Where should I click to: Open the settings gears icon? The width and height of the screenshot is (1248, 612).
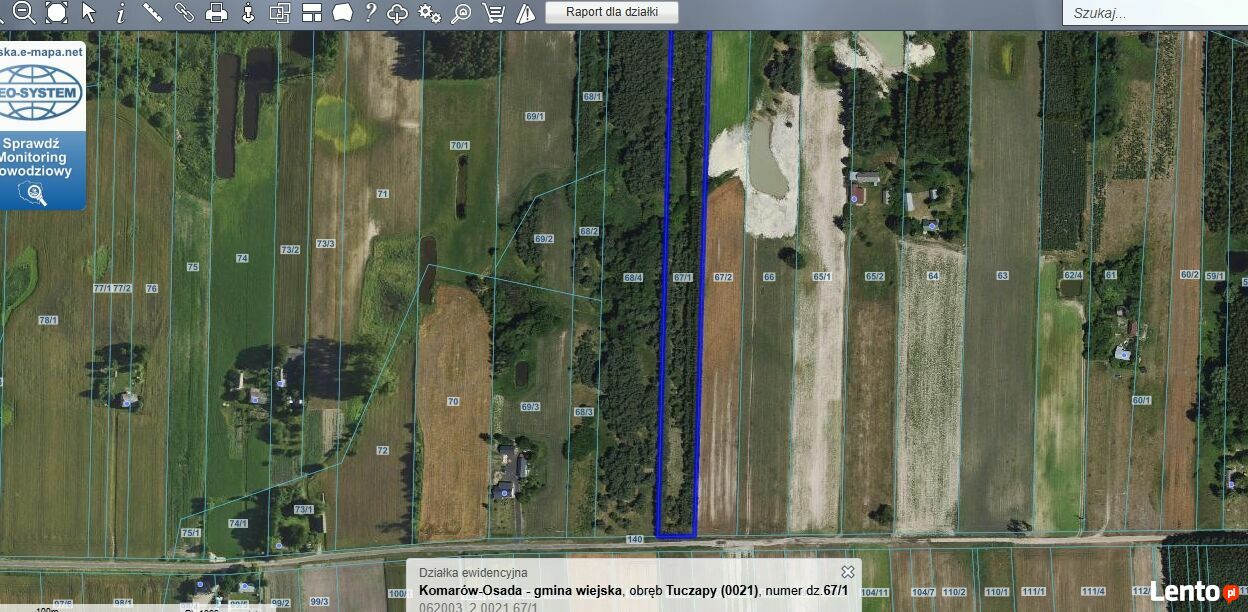click(429, 13)
